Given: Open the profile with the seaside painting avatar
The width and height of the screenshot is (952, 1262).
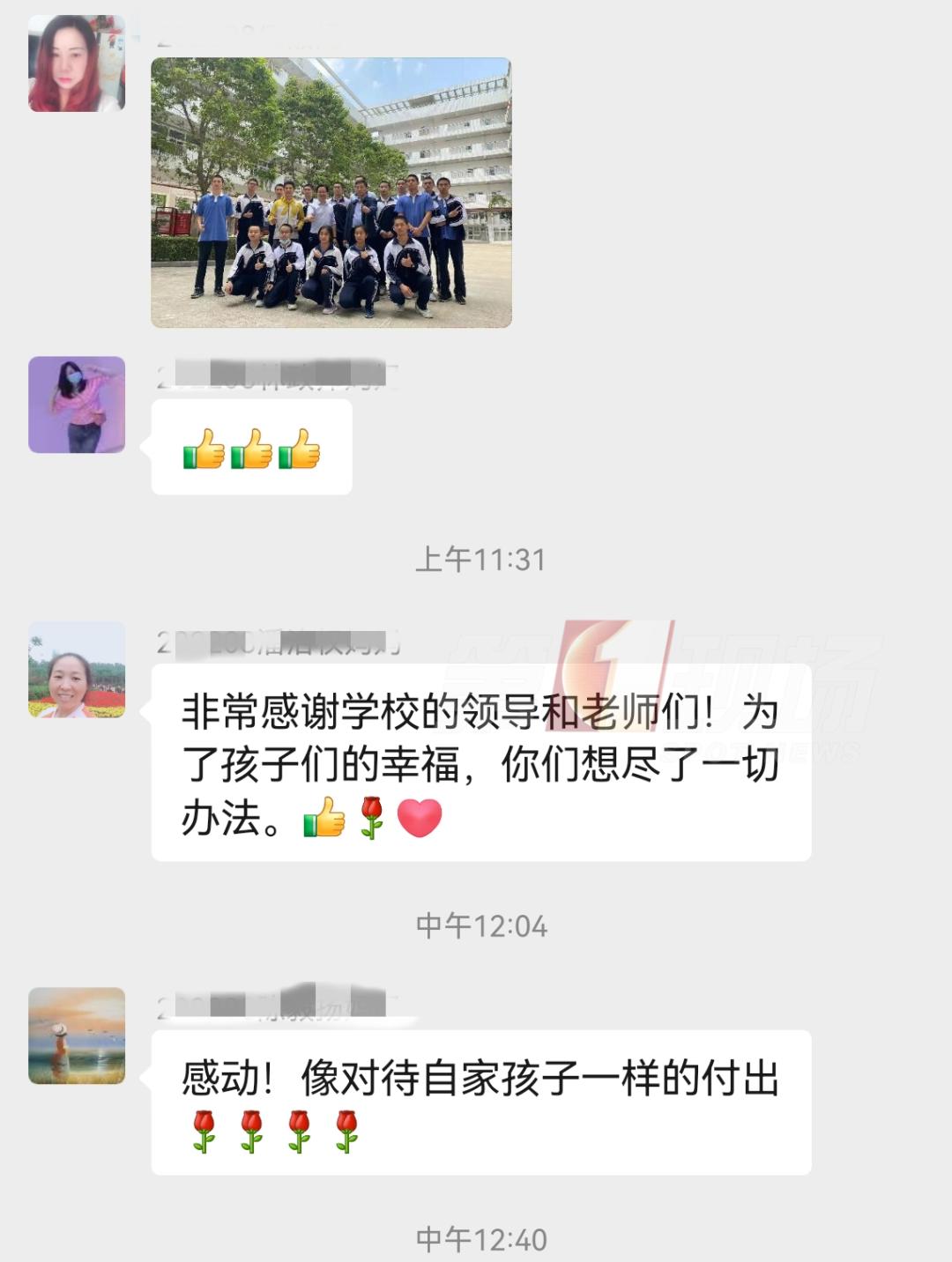Looking at the screenshot, I should click(x=77, y=1036).
